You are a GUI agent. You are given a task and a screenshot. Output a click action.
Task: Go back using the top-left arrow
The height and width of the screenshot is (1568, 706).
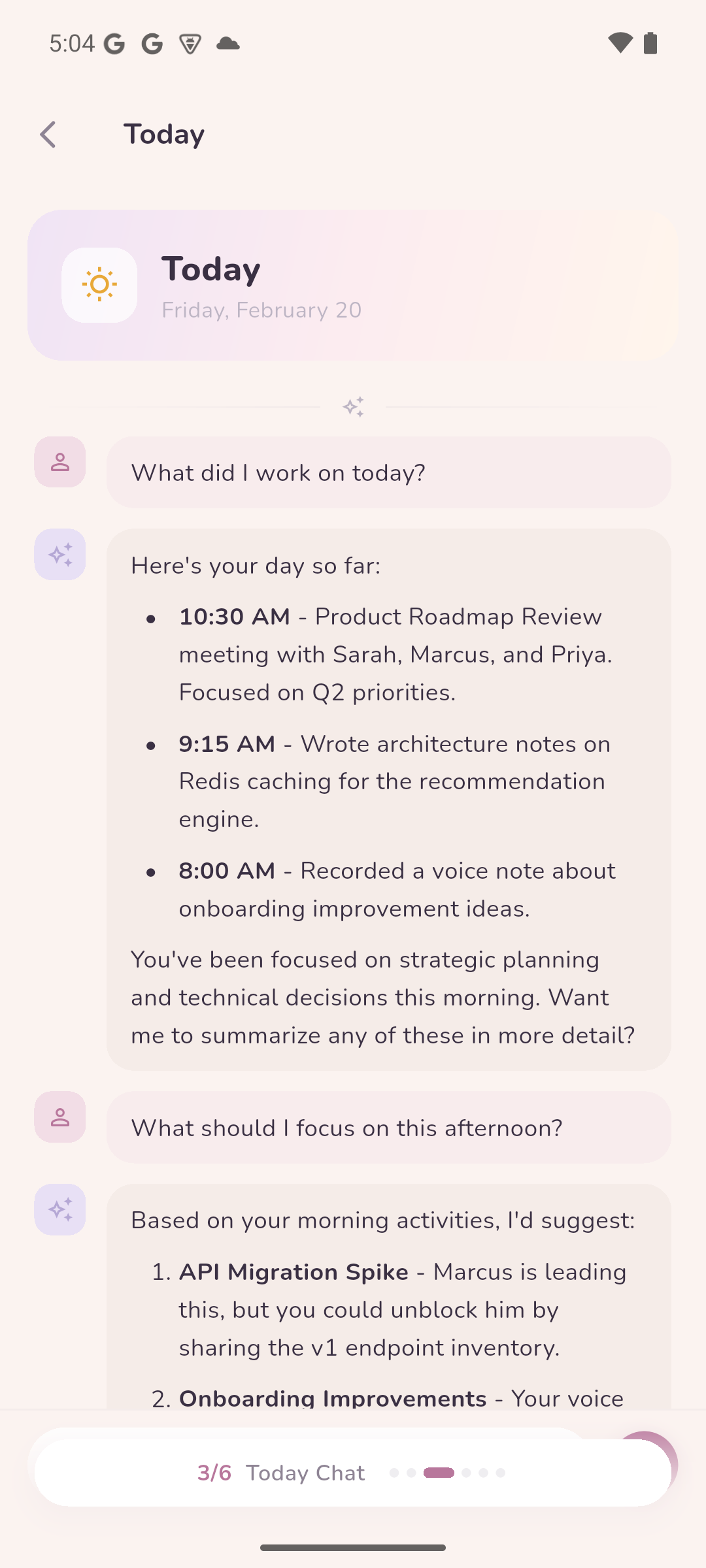(48, 135)
